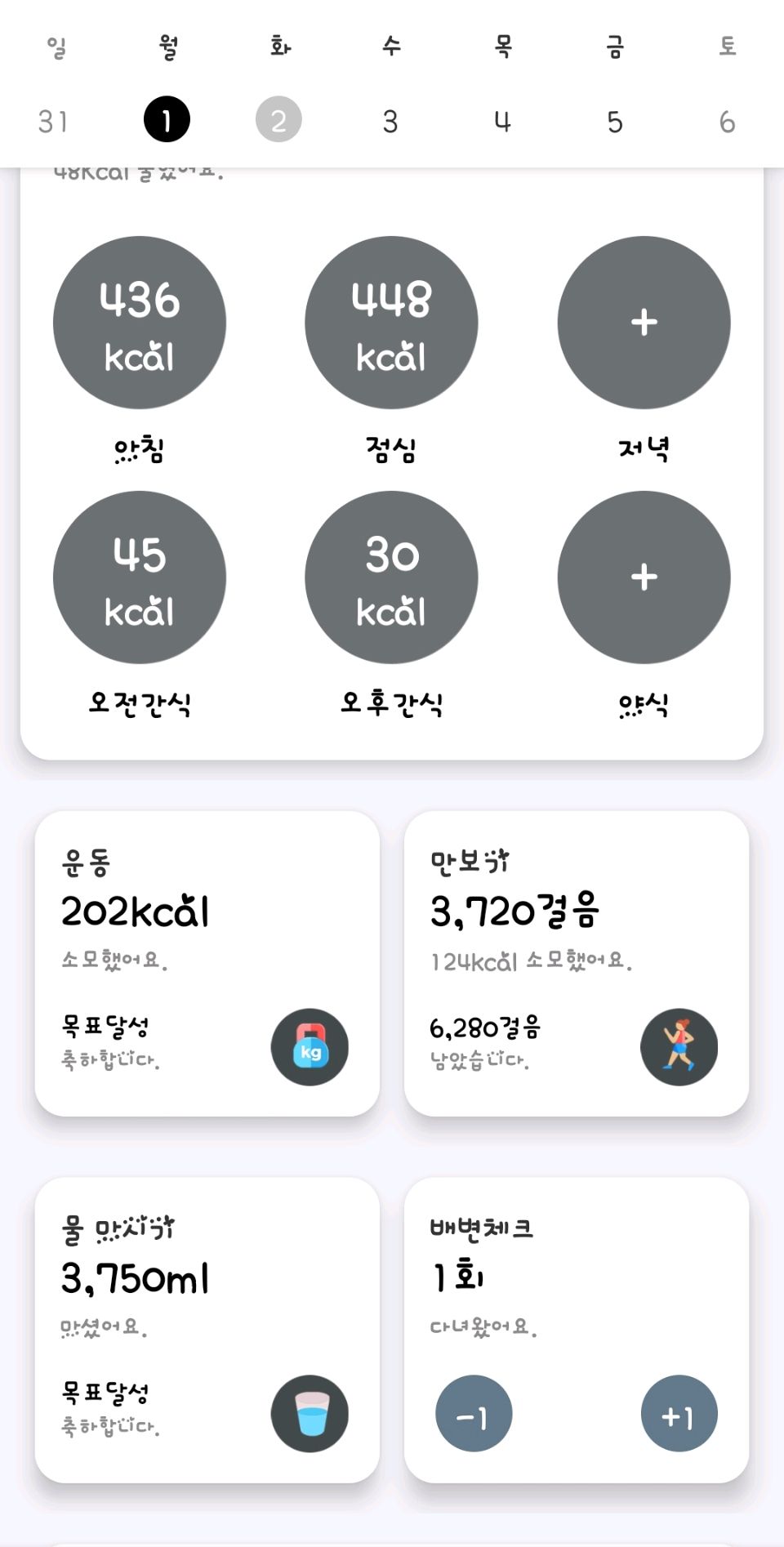Tap the runner icon in 만보기 card

tap(679, 1047)
